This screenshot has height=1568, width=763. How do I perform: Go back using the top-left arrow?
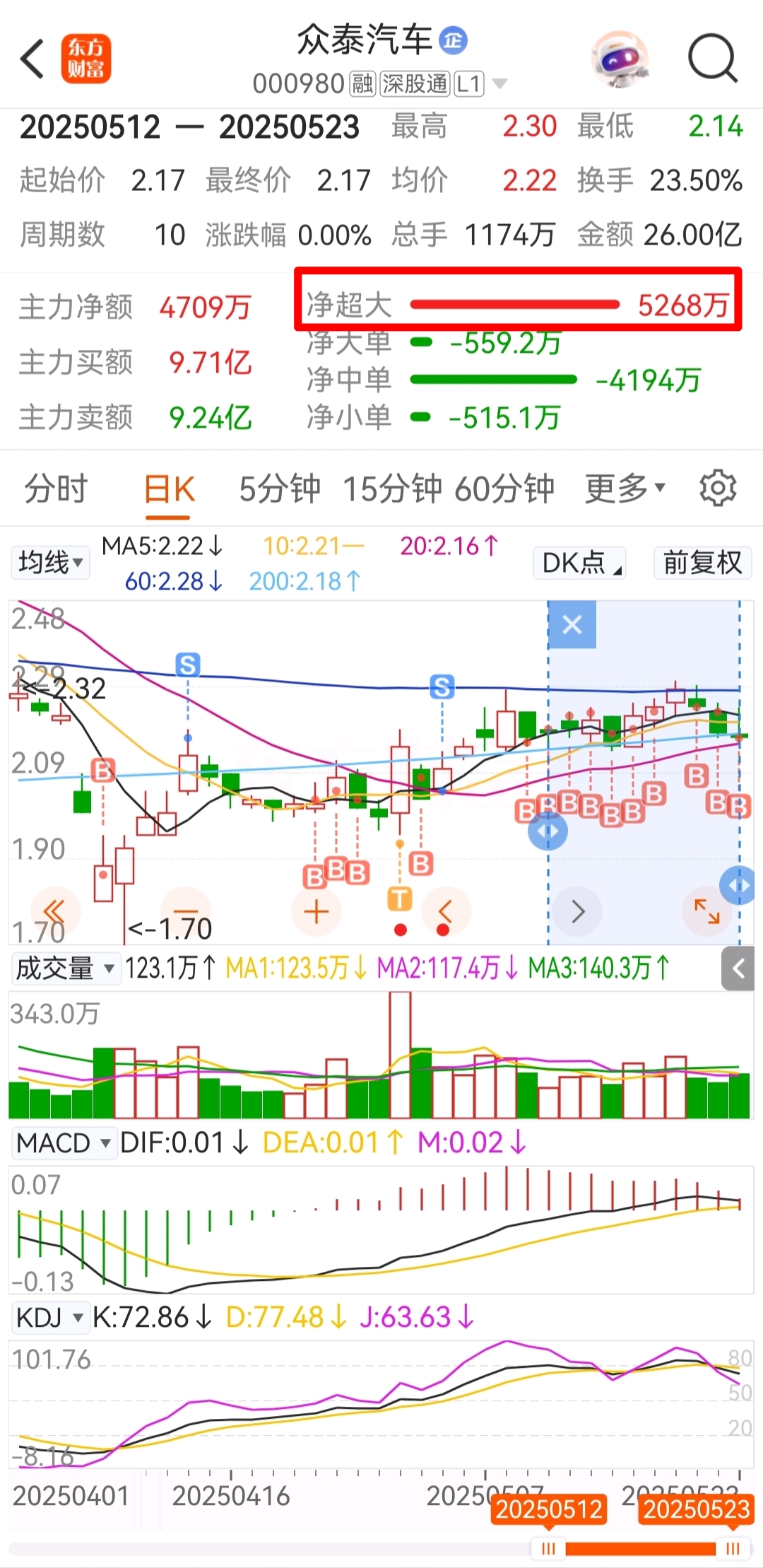click(32, 59)
